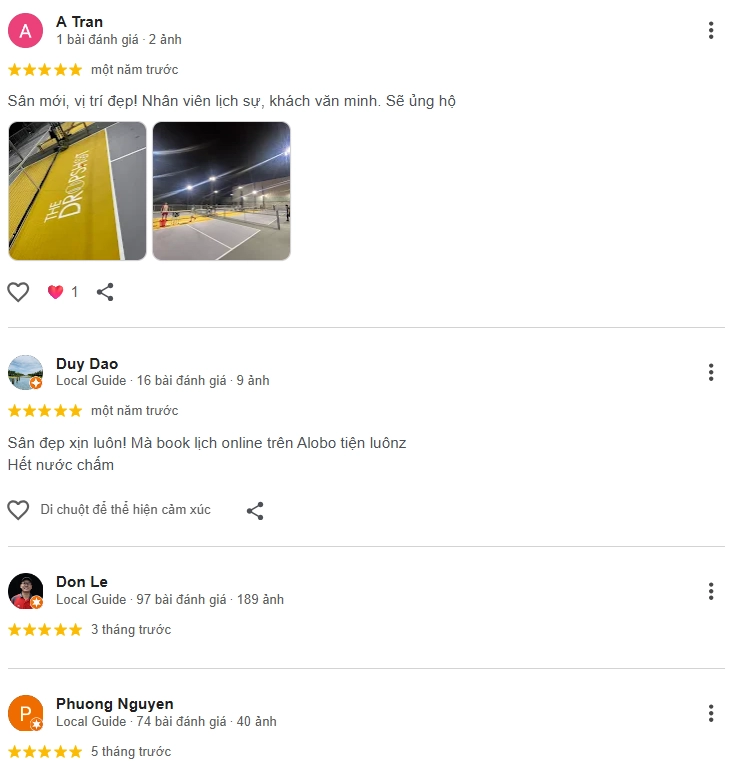This screenshot has height=772, width=730.
Task: View A Tran's night court photo
Action: click(x=221, y=191)
